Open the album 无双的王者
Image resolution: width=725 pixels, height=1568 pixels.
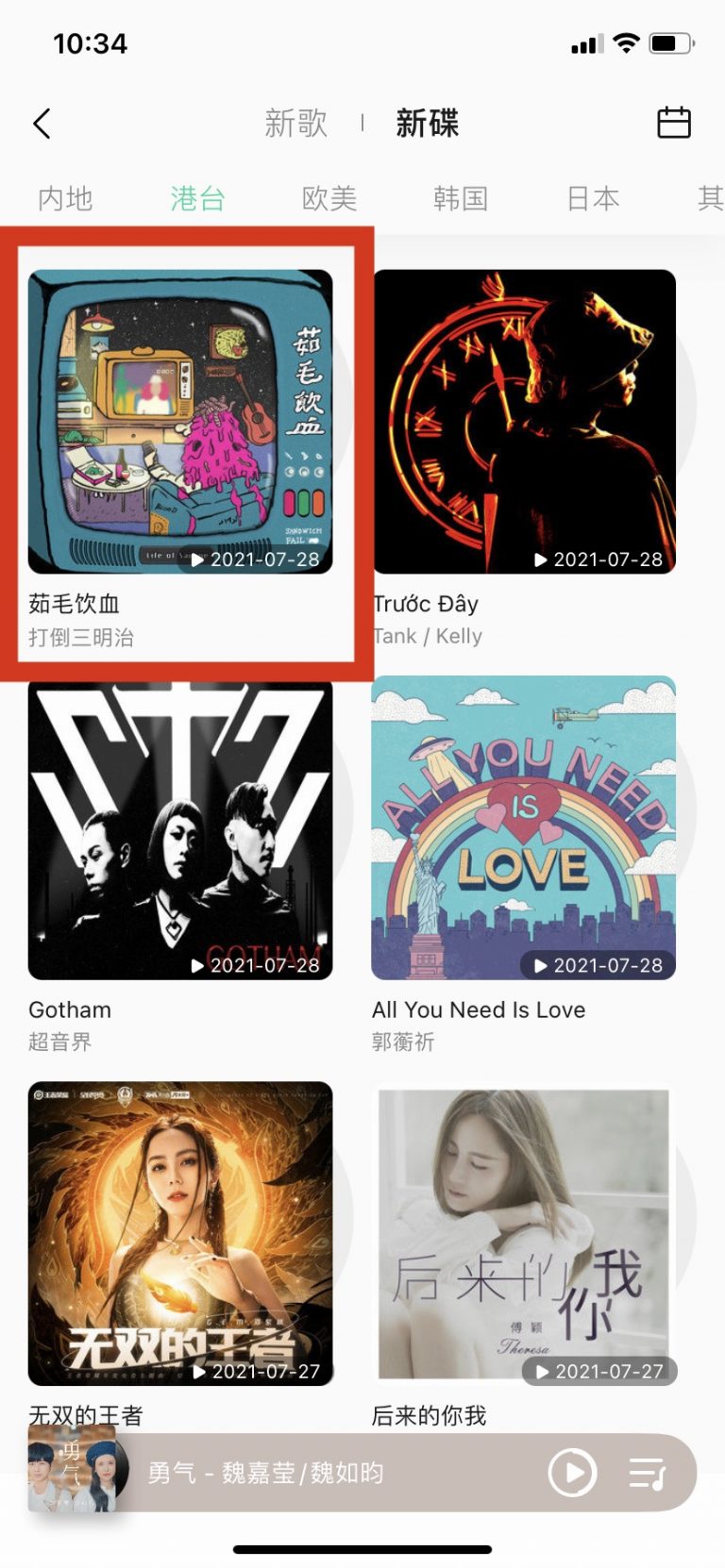180,1233
